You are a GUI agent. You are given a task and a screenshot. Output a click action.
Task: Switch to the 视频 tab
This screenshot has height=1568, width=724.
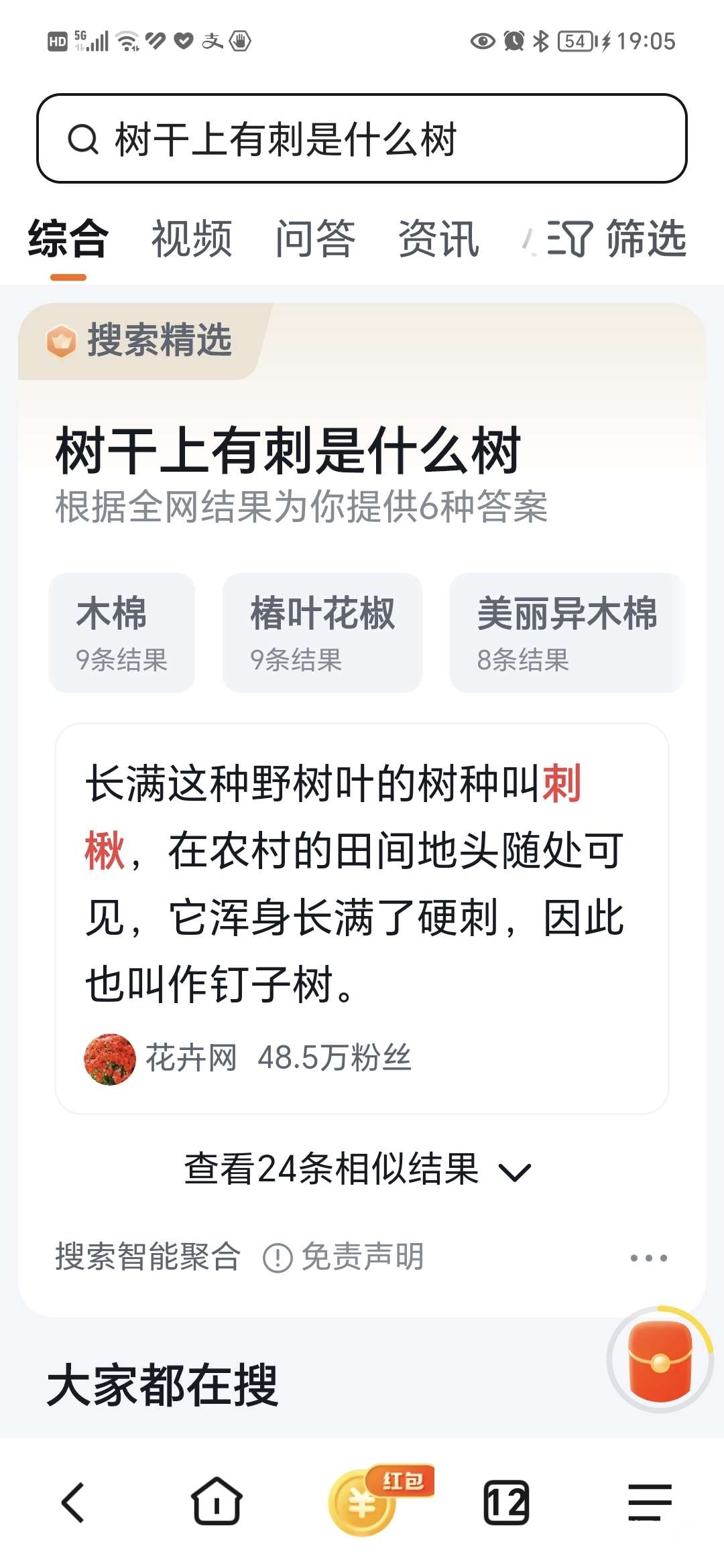(192, 239)
